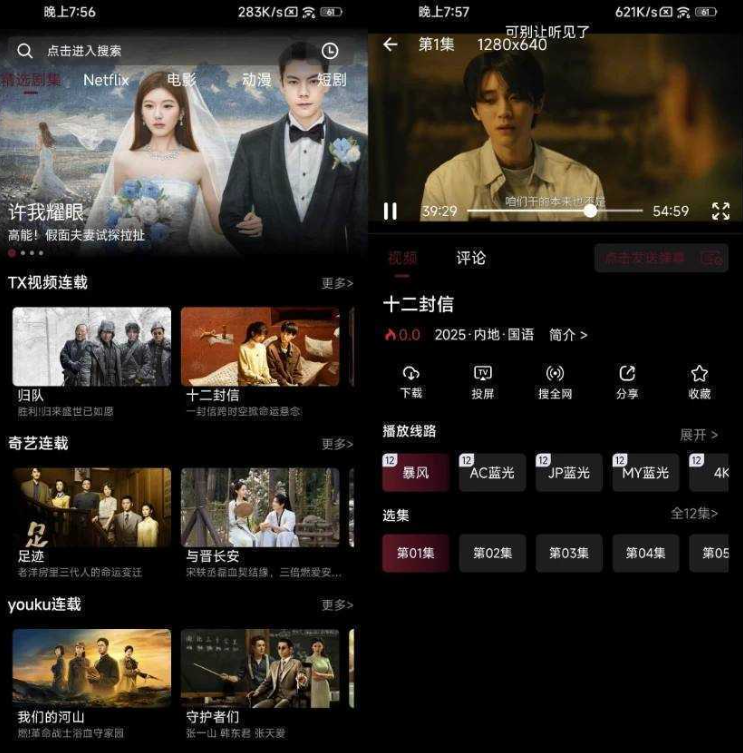Select the AC蓝光 playback line

(492, 473)
